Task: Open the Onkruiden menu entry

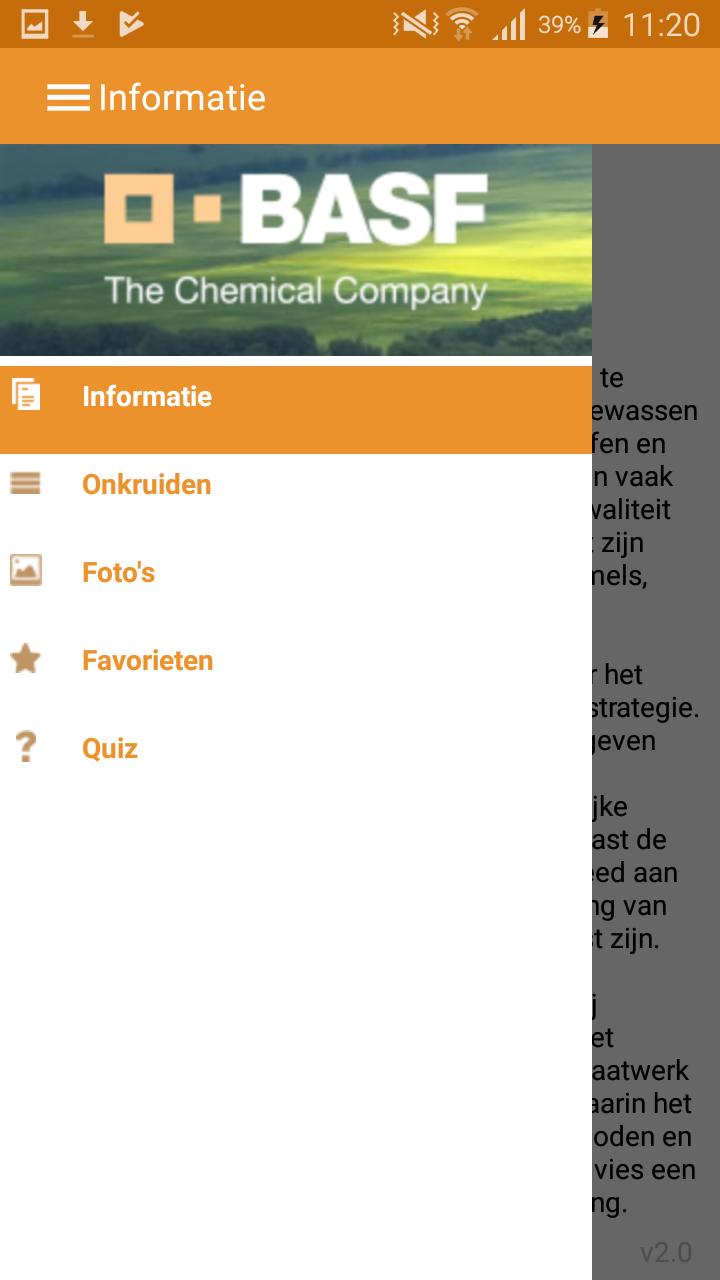Action: point(146,483)
